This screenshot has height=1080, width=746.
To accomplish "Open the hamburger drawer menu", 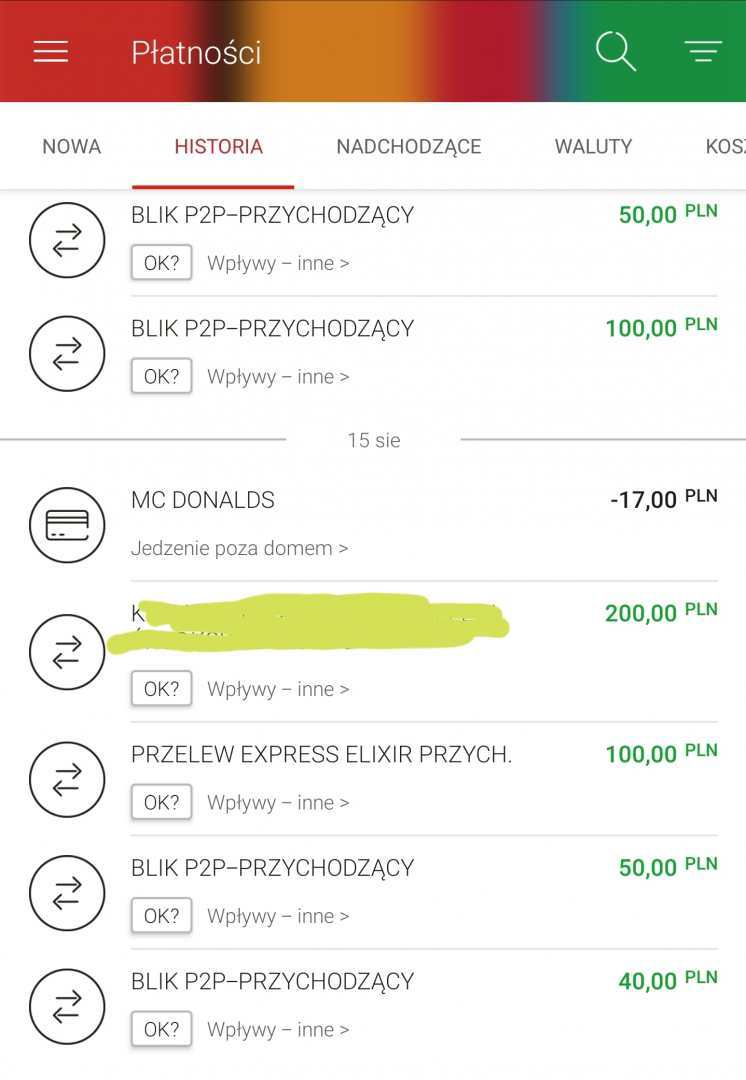I will click(51, 52).
